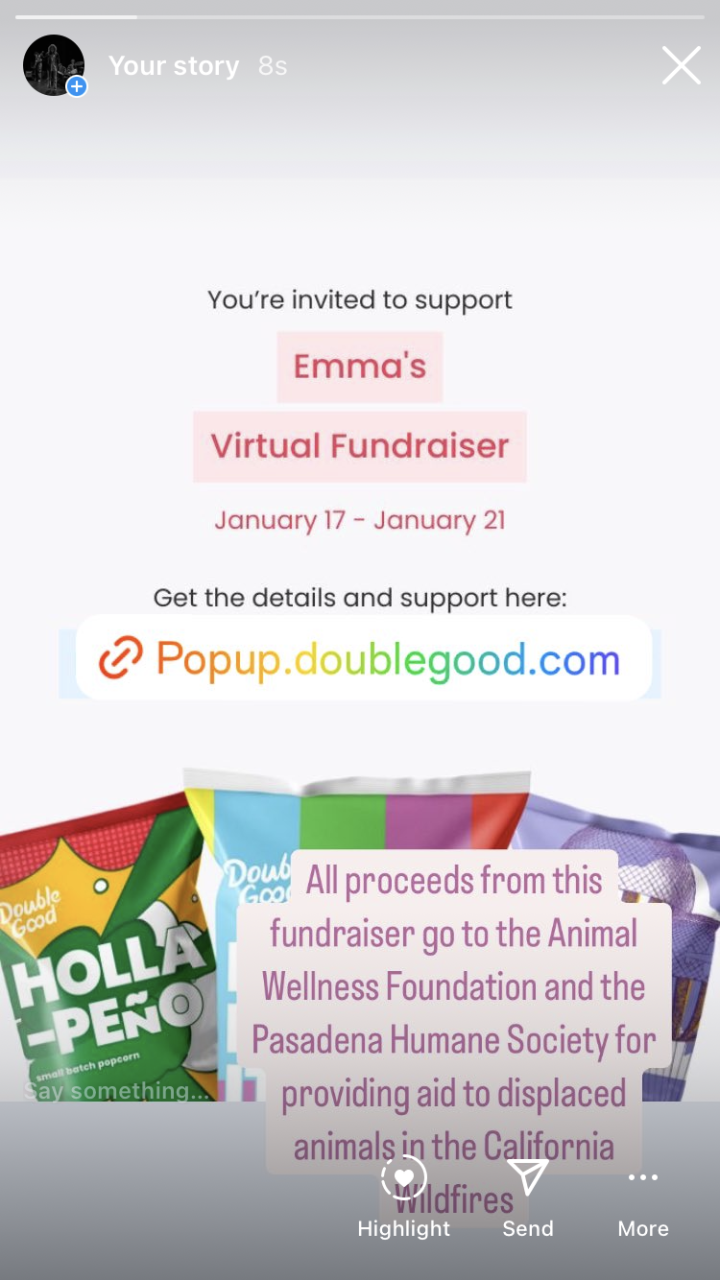Open the Popup.doublegood.com link sticker
The height and width of the screenshot is (1280, 720).
(x=363, y=659)
